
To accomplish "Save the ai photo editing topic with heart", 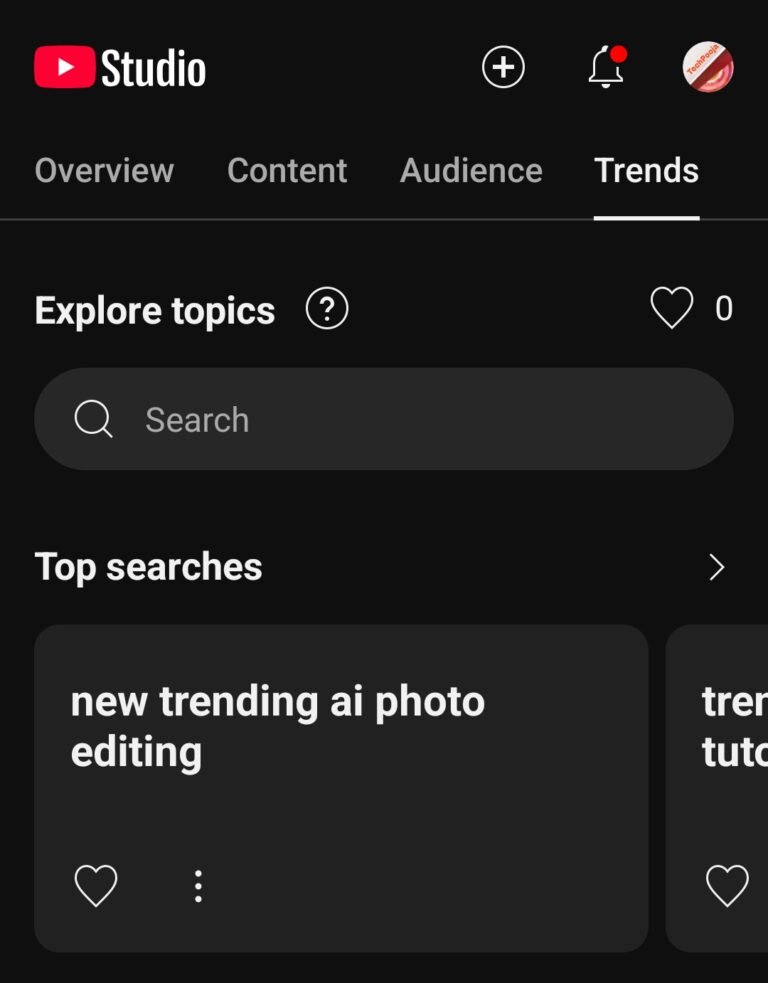I will pos(95,885).
